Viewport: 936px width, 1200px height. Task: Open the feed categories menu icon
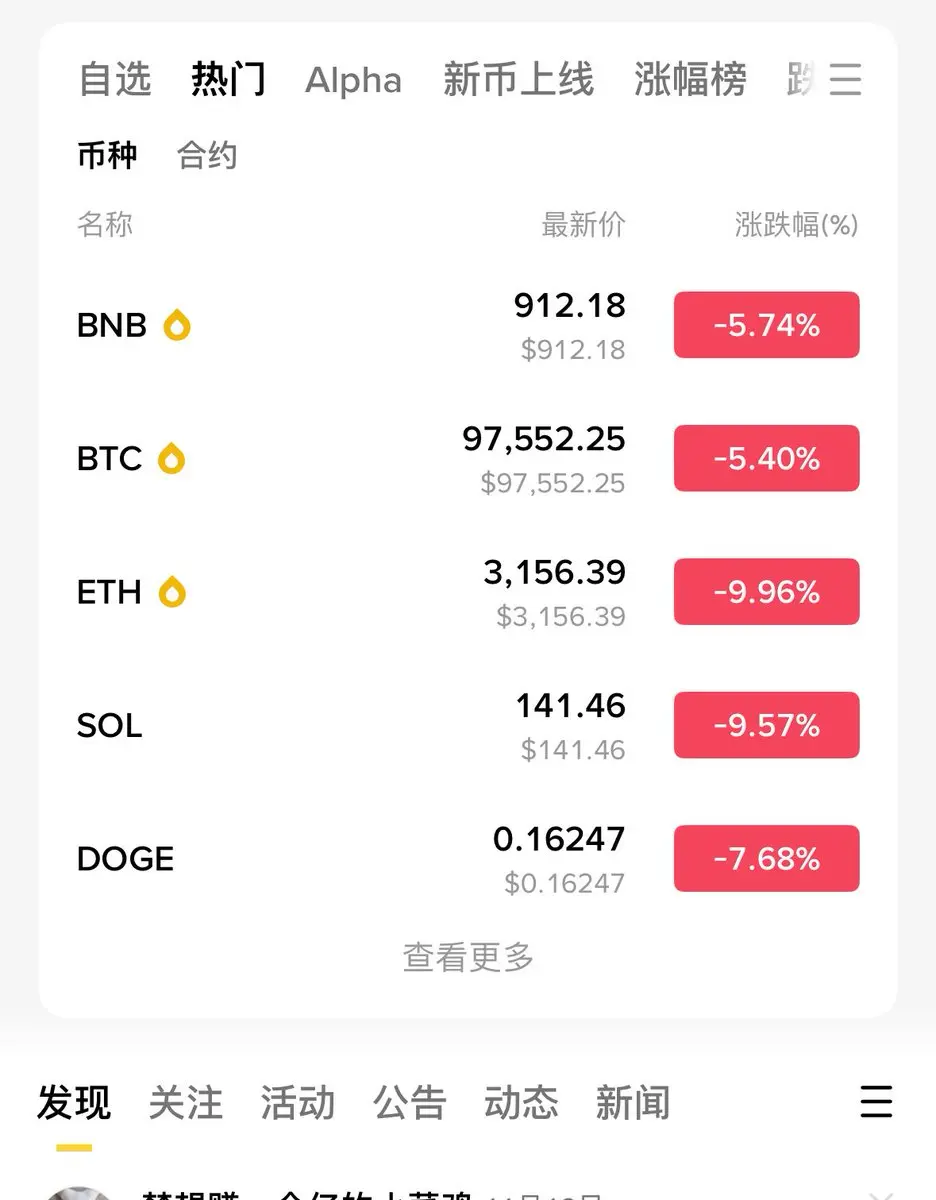coord(876,1102)
